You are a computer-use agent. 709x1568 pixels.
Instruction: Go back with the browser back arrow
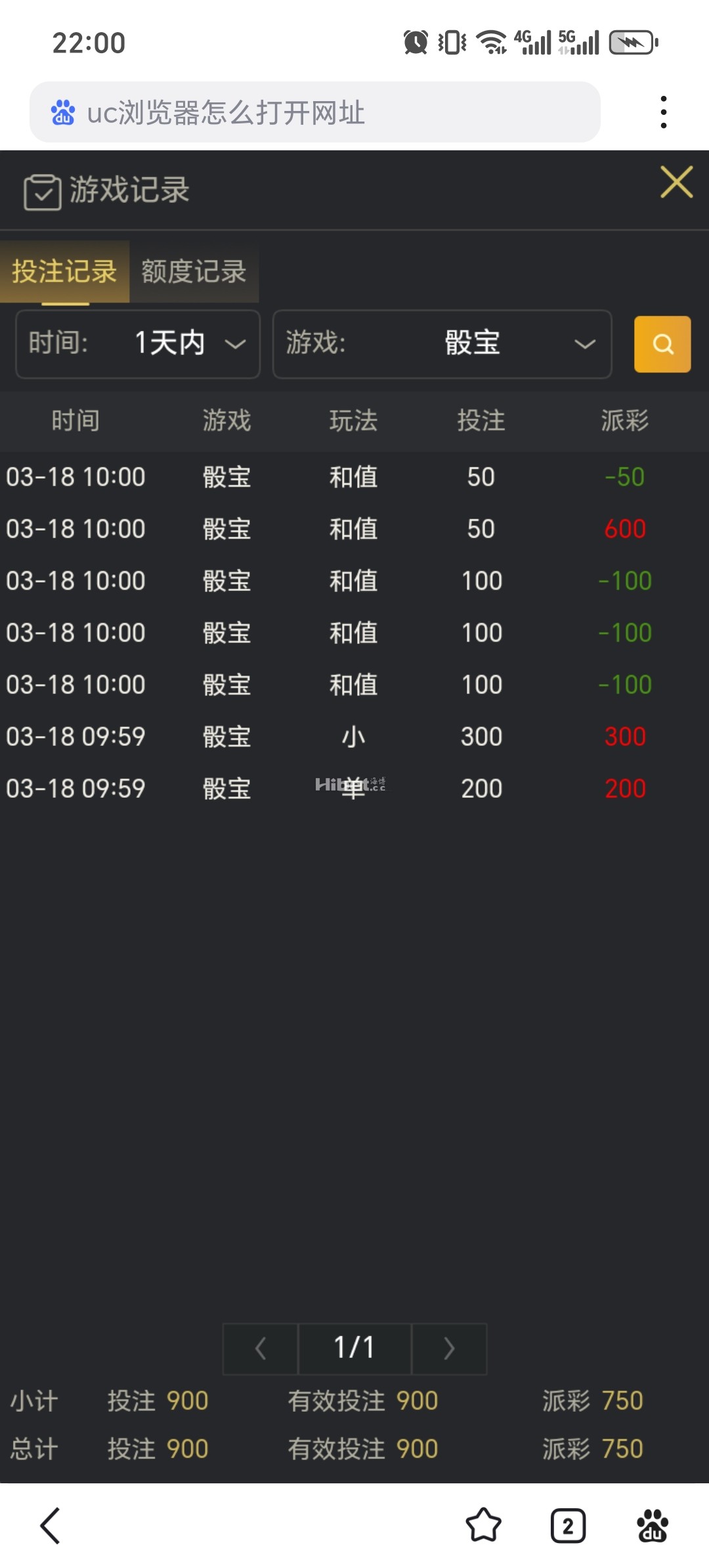click(51, 1525)
